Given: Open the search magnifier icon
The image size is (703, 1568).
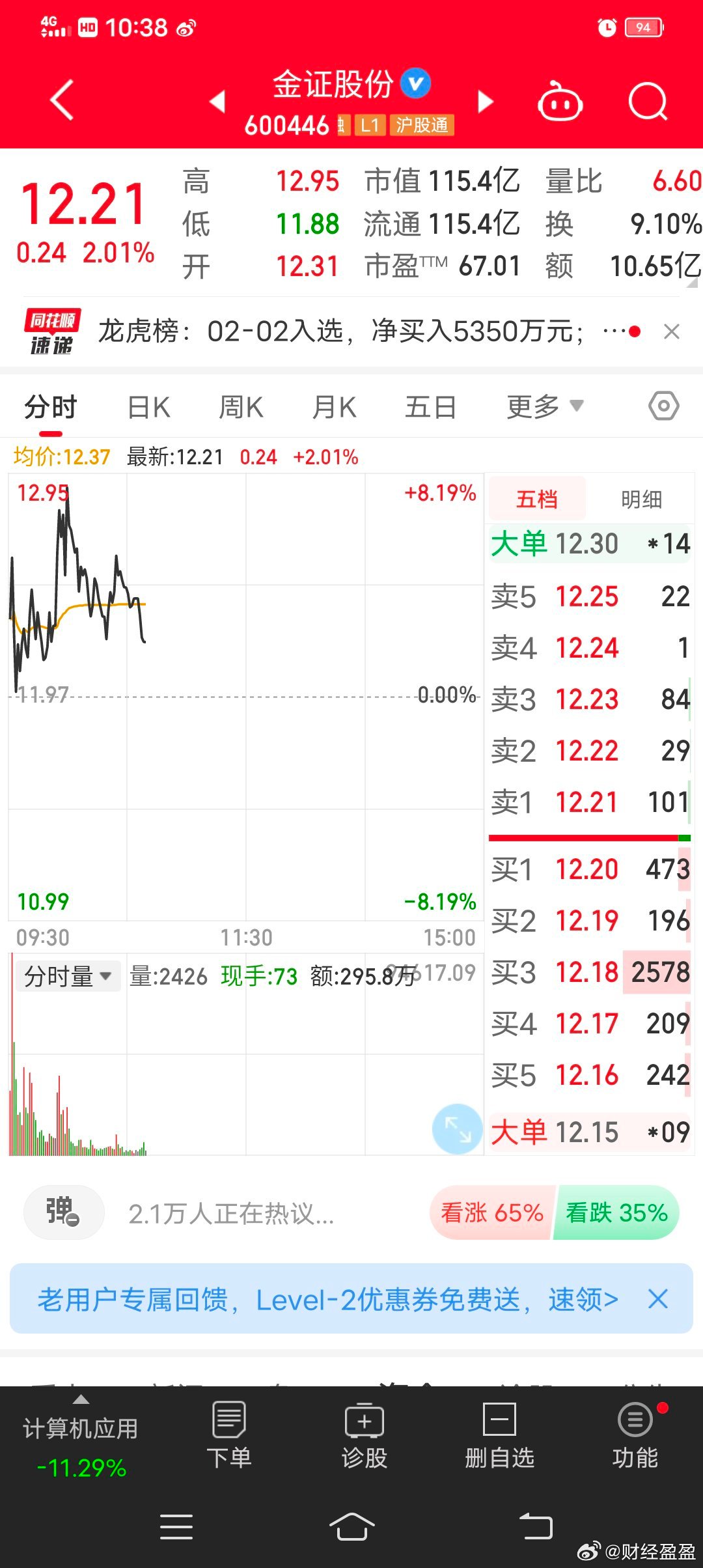Looking at the screenshot, I should pyautogui.click(x=648, y=102).
